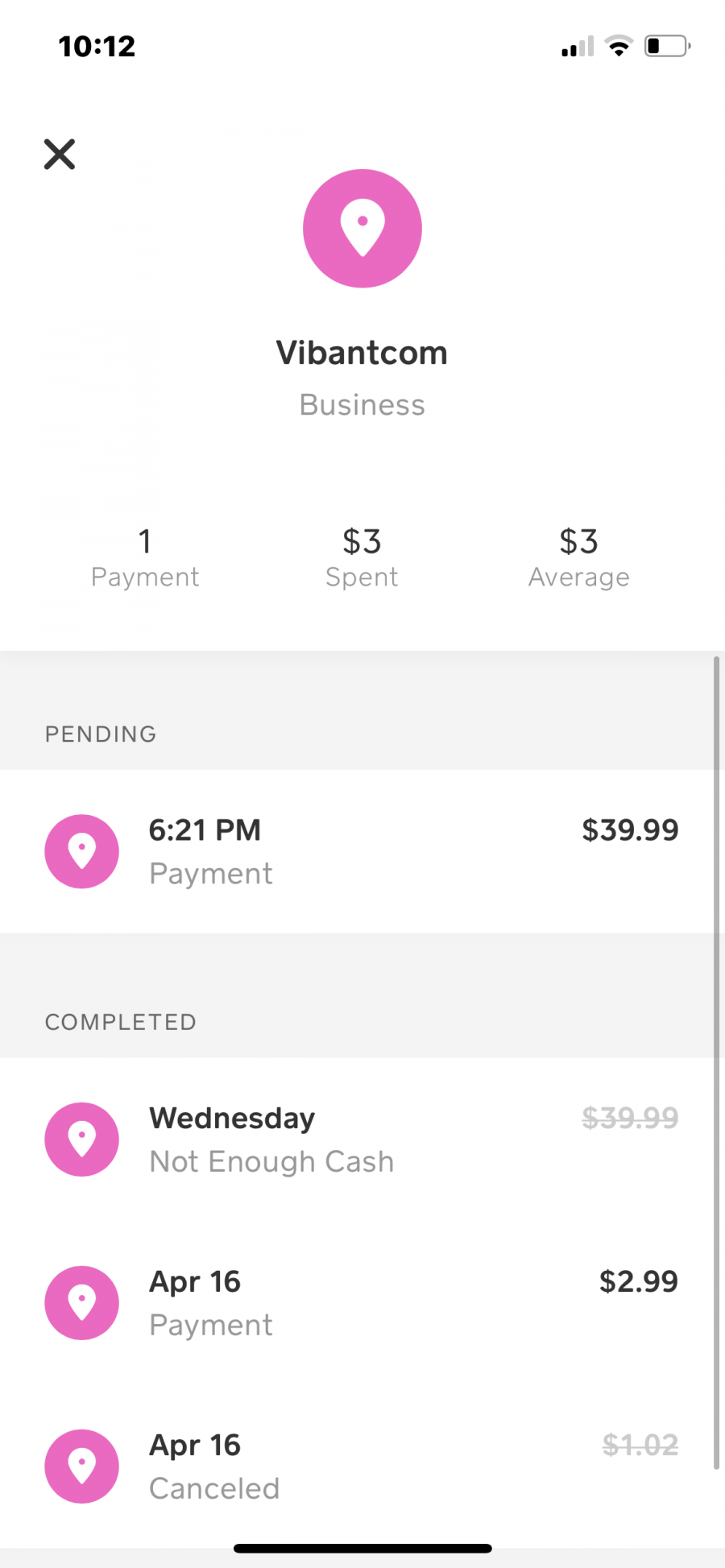Close the Vibantcom business profile

pos(60,154)
